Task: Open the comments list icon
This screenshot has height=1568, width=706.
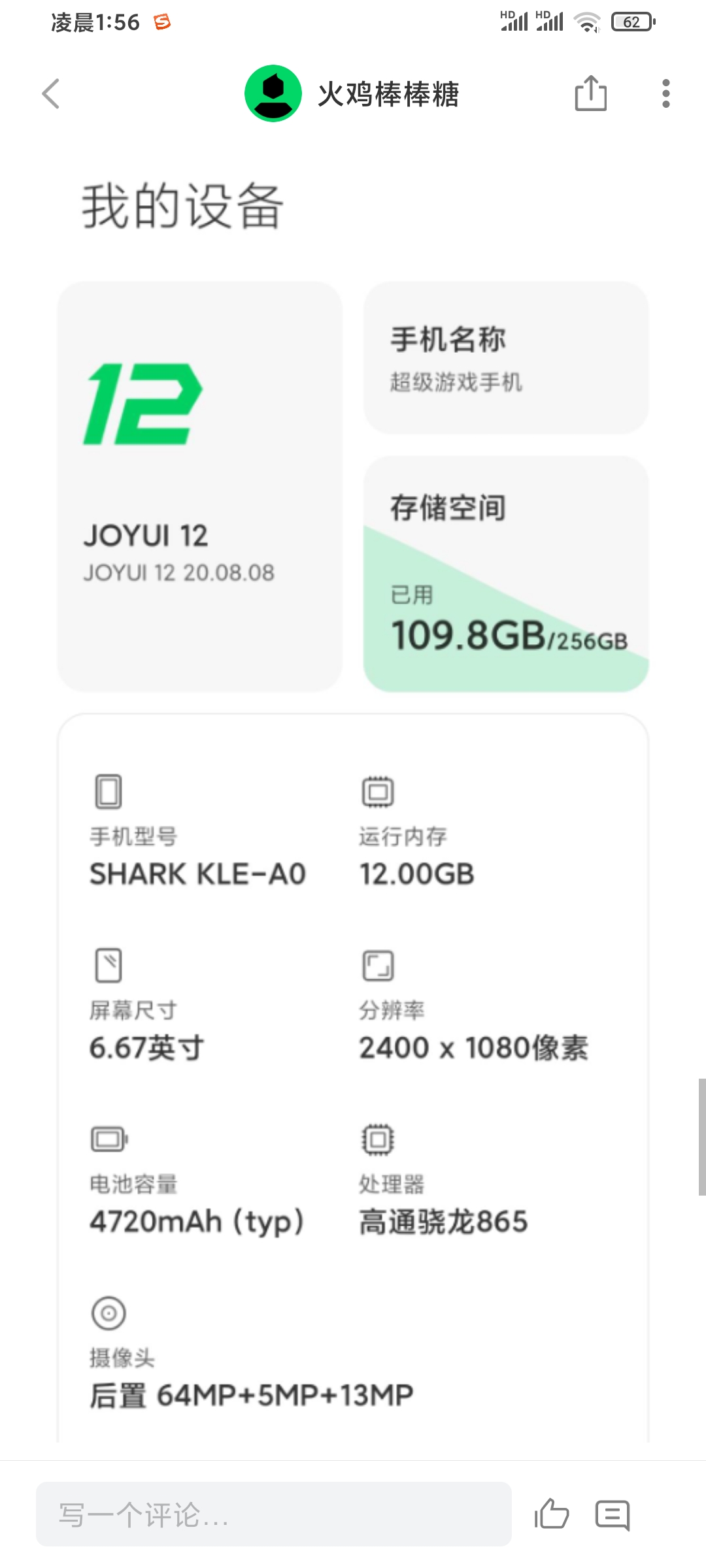Action: (x=613, y=1515)
